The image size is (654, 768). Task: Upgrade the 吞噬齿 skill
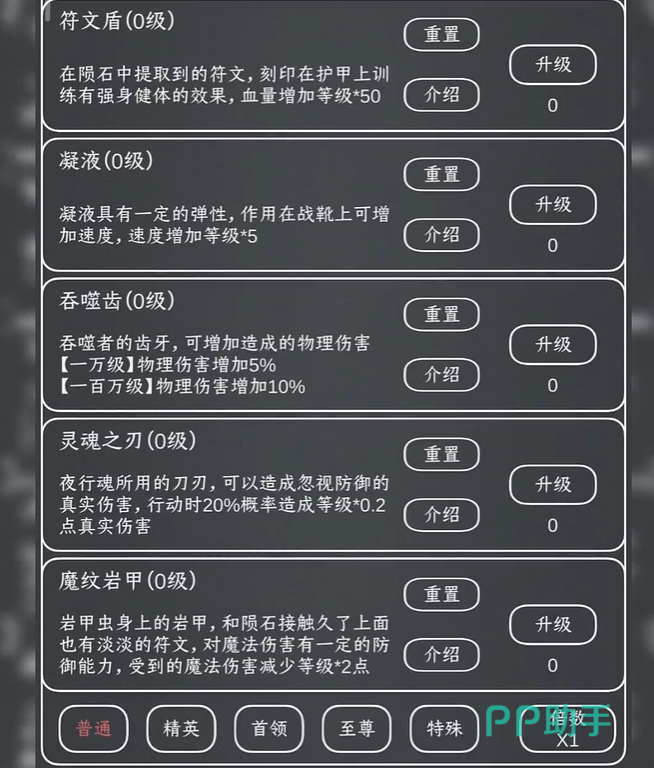(553, 345)
